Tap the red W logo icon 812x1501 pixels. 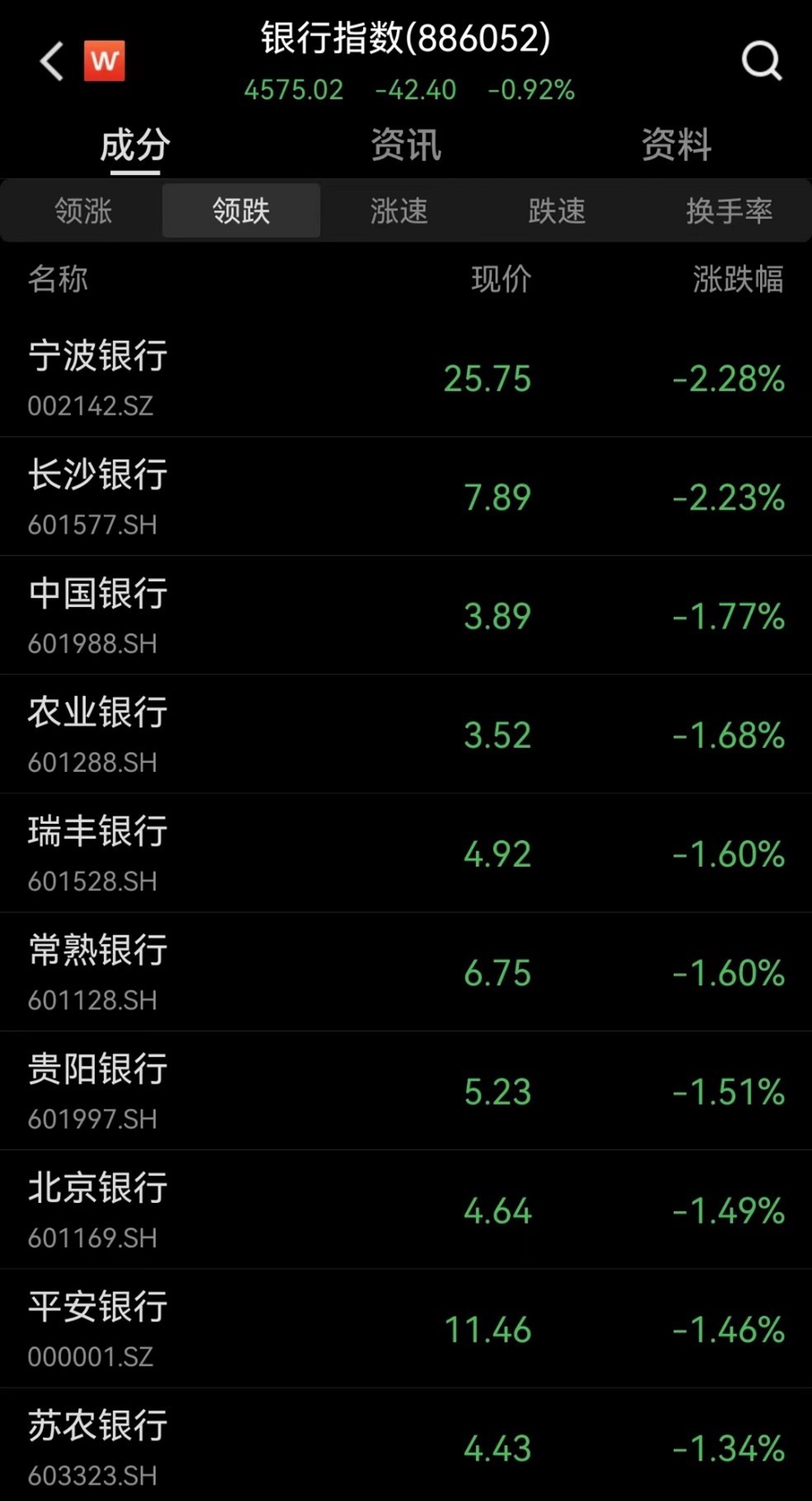pos(104,61)
